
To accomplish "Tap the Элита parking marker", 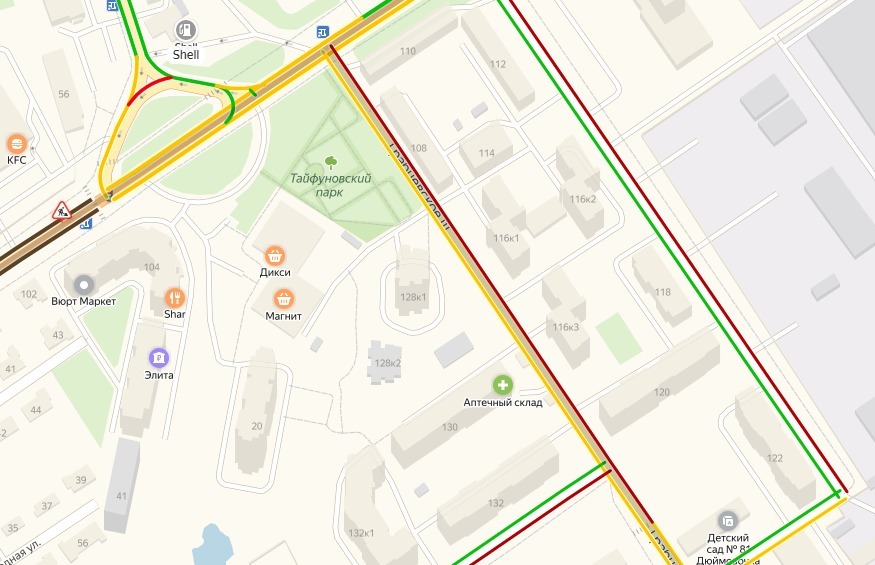I will click(x=158, y=357).
